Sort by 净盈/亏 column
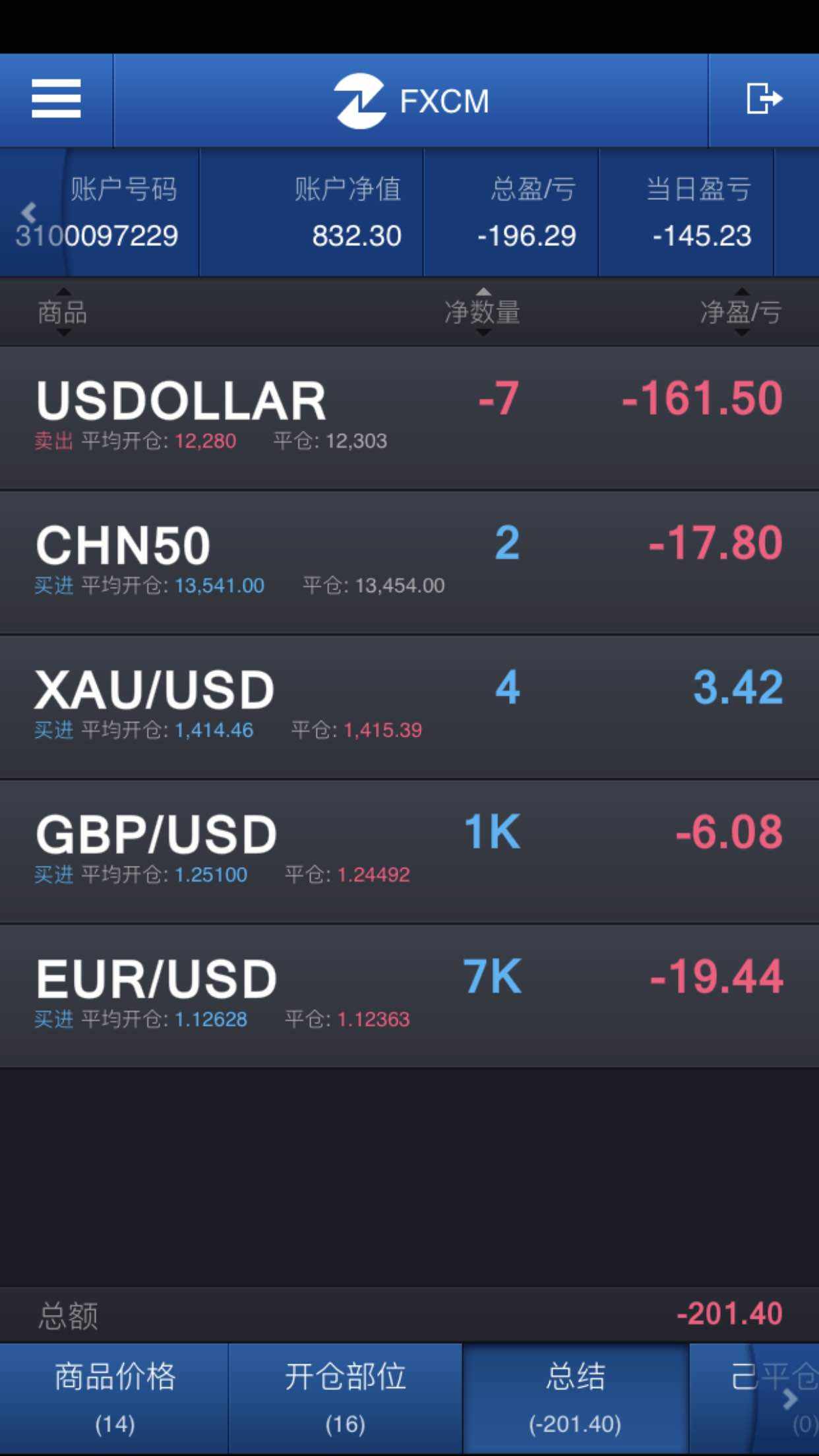Image resolution: width=819 pixels, height=1456 pixels. (x=741, y=312)
